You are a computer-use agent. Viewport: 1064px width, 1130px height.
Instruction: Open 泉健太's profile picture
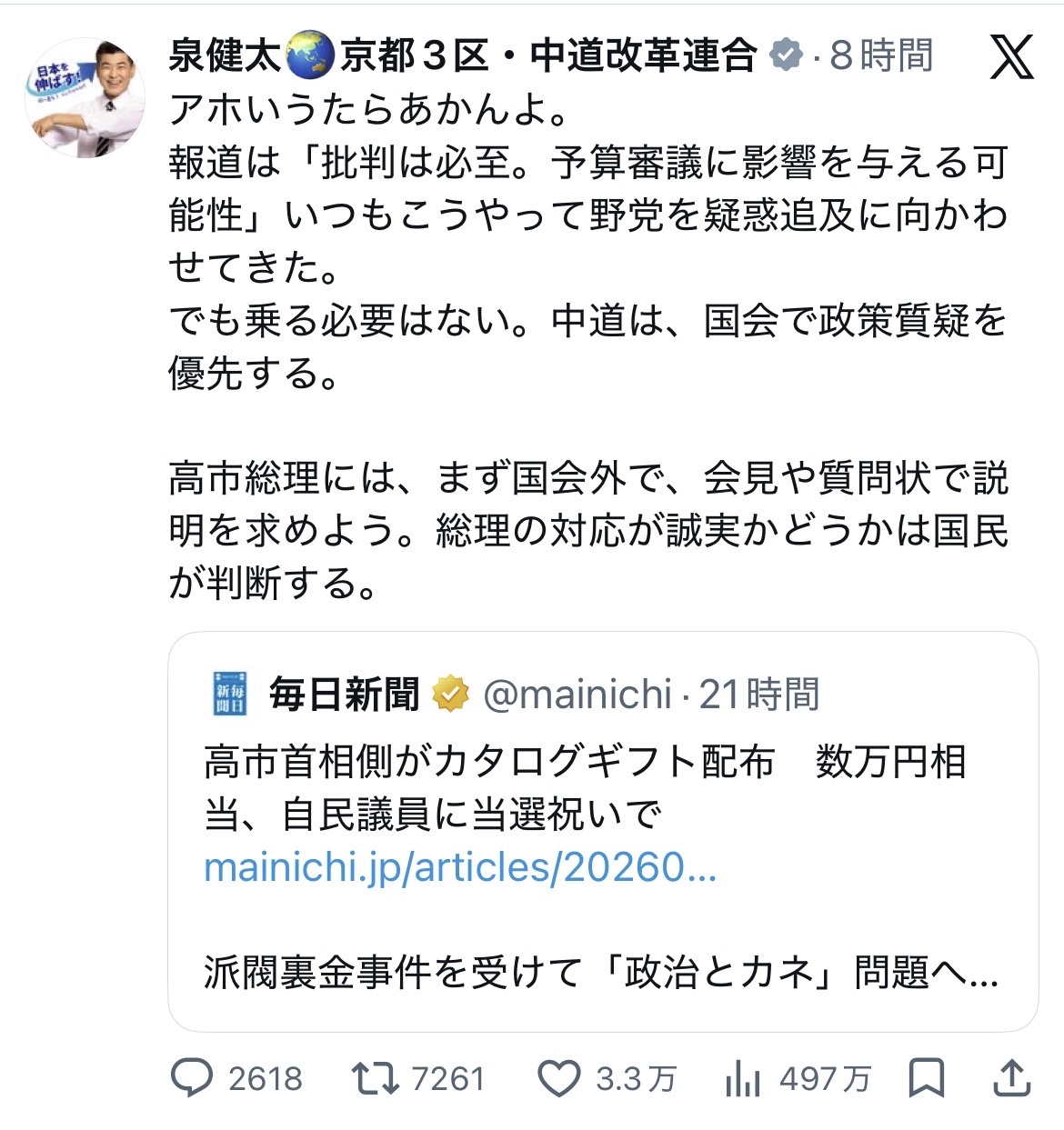(x=84, y=97)
